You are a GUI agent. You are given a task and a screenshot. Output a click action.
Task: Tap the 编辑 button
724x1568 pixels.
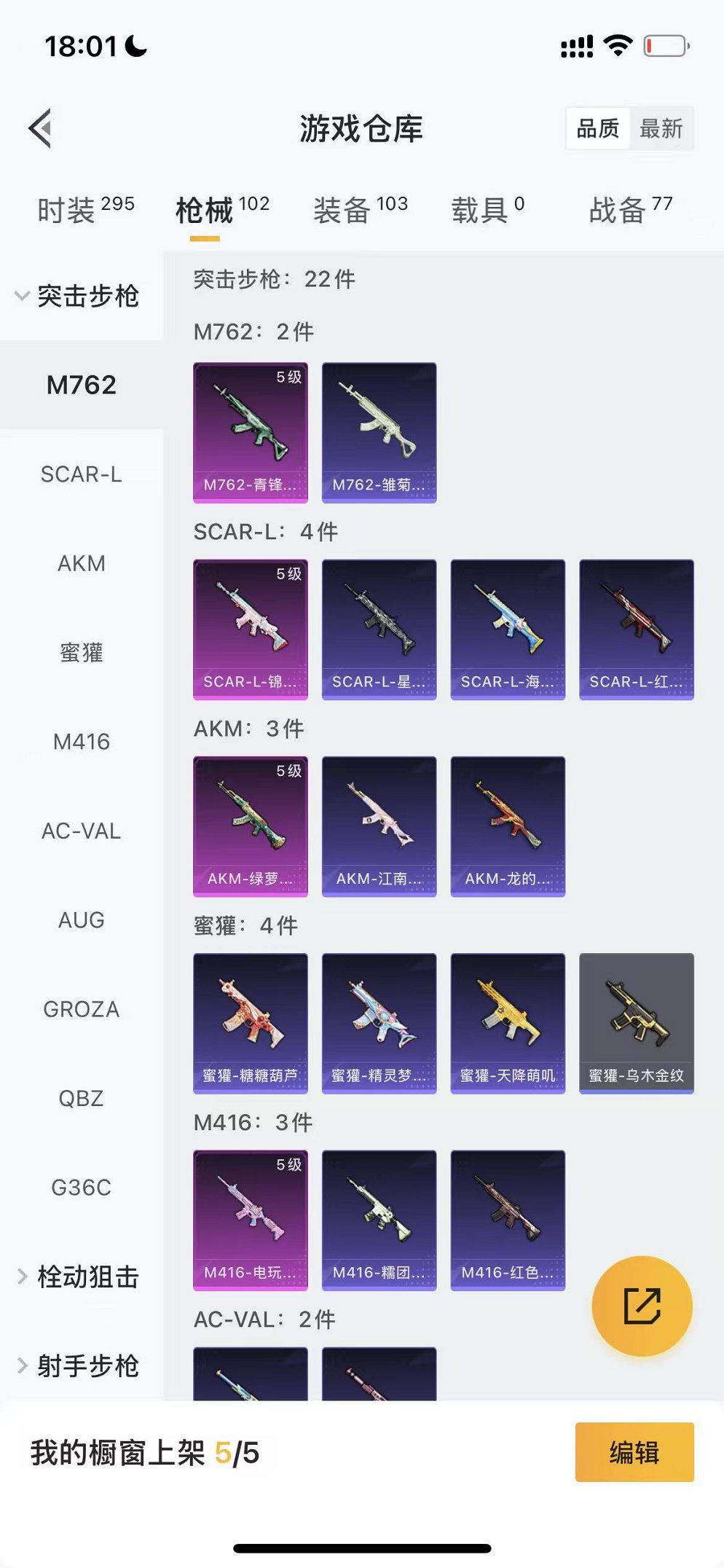point(634,1452)
